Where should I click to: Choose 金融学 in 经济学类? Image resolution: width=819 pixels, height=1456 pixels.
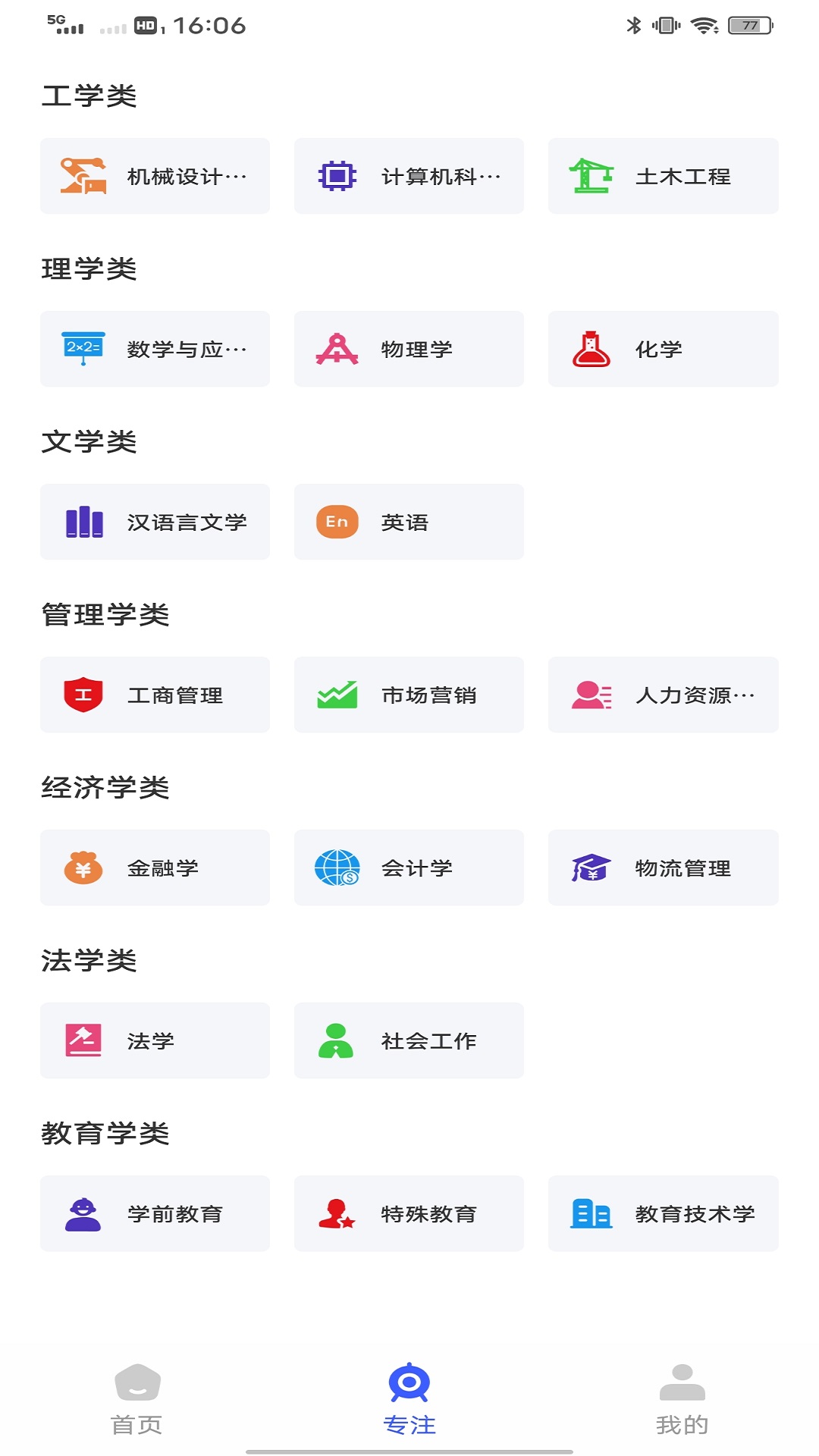coord(155,868)
